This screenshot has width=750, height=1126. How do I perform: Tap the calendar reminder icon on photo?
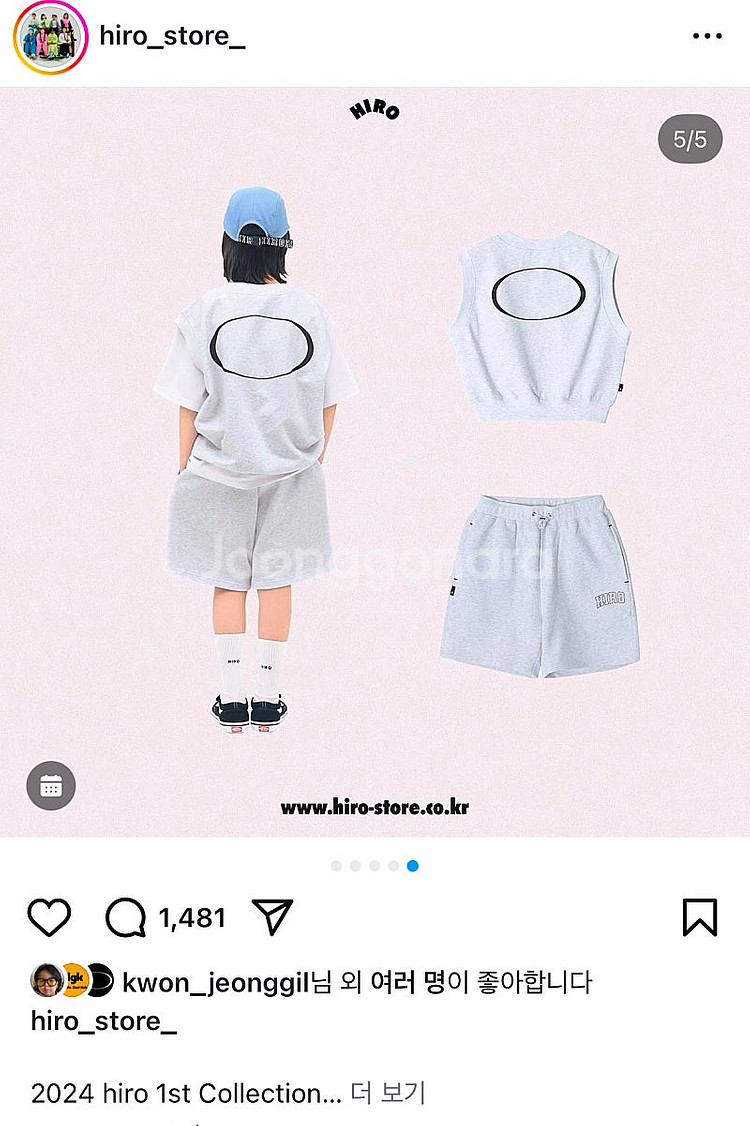point(51,786)
